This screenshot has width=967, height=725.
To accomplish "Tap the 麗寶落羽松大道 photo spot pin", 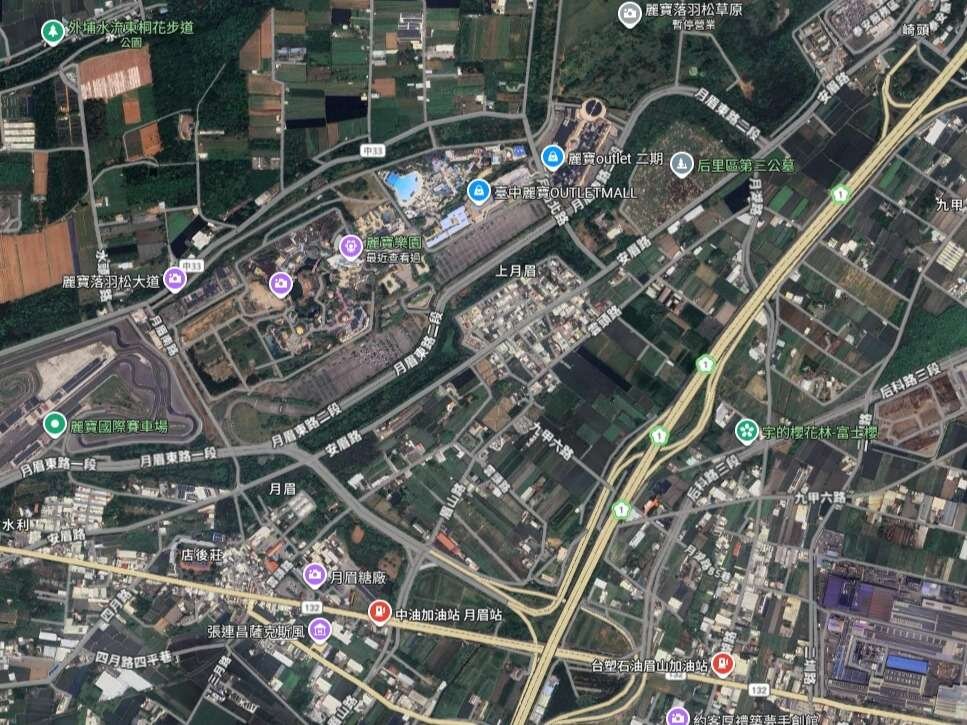I will [x=176, y=279].
